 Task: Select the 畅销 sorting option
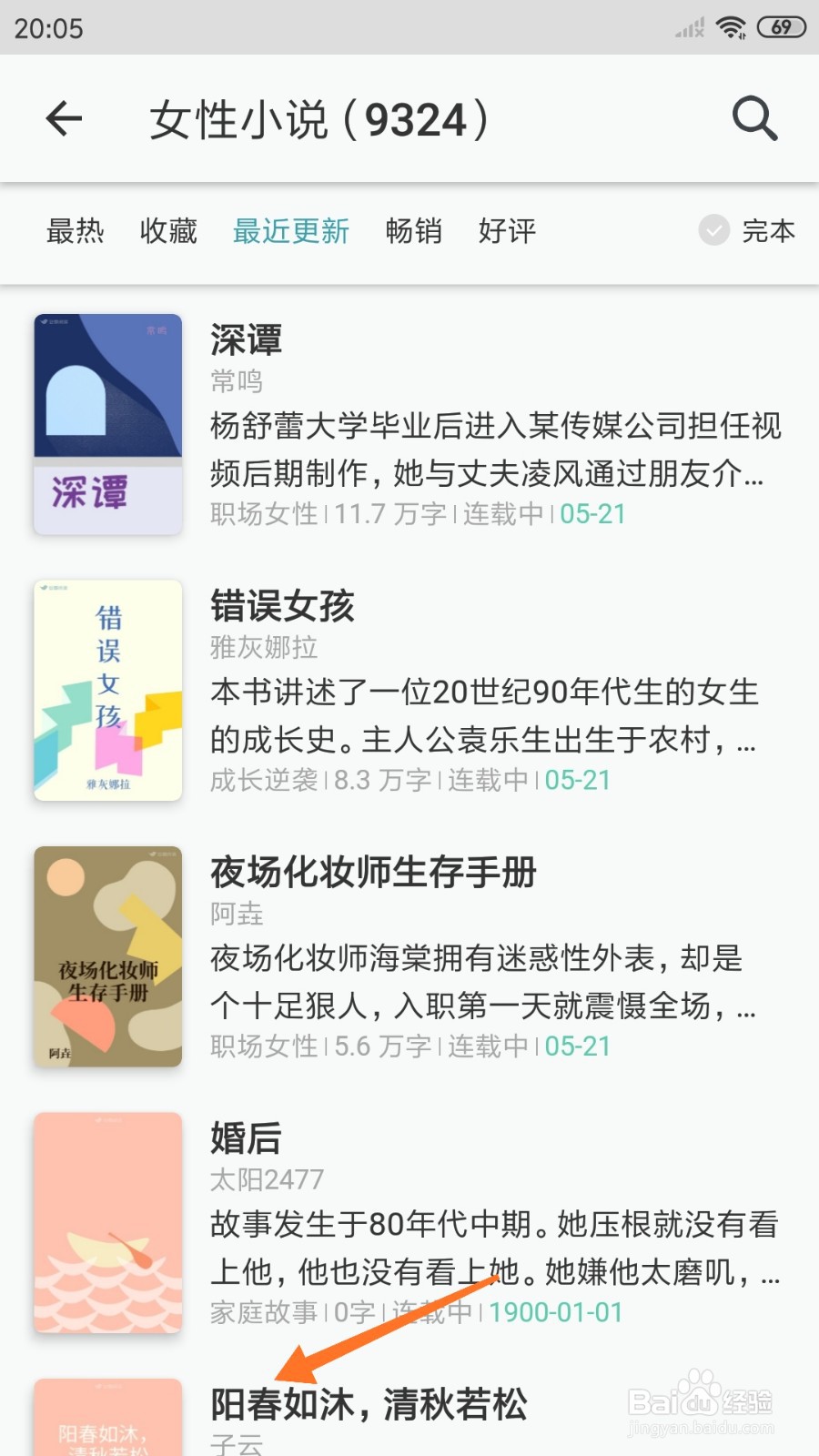click(414, 232)
